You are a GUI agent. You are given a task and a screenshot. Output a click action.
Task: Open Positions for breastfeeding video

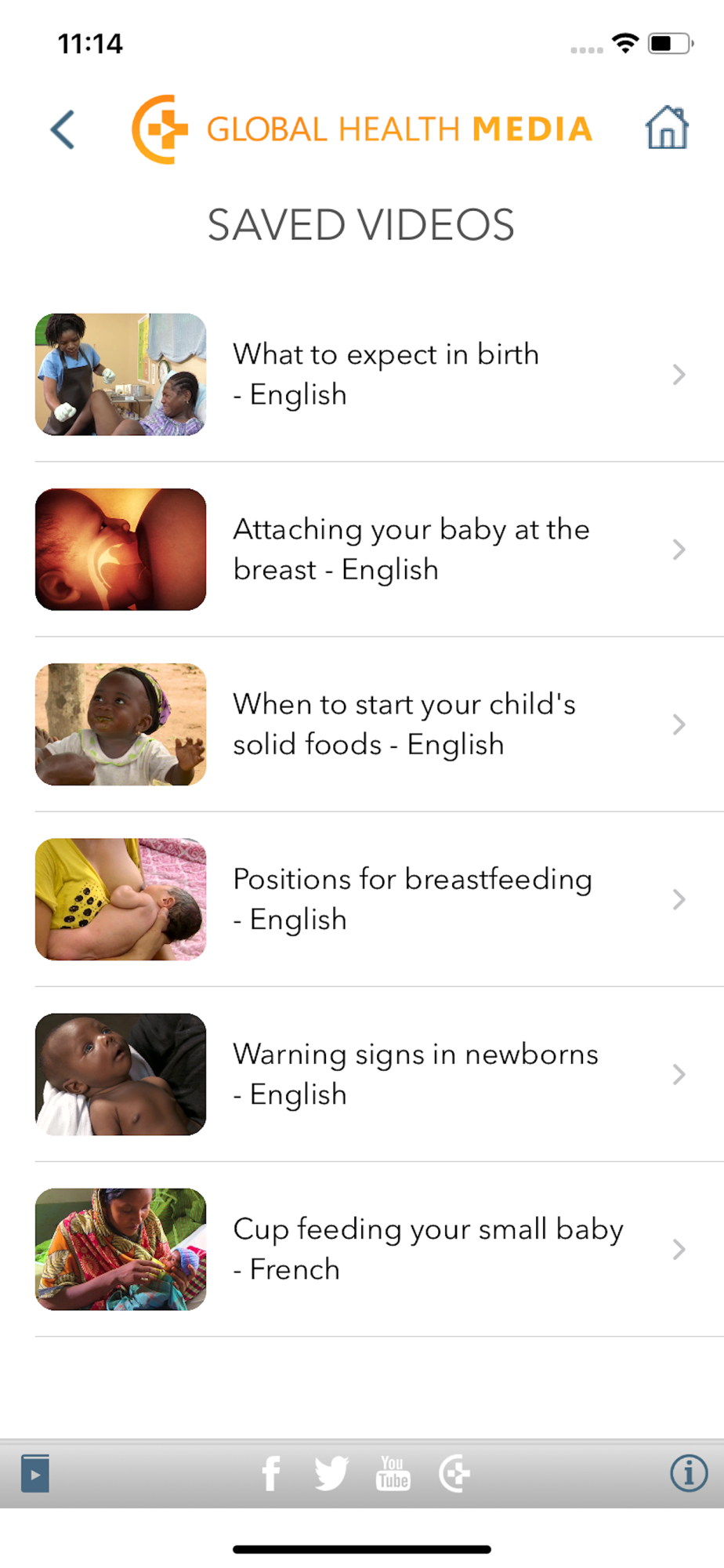[379, 899]
